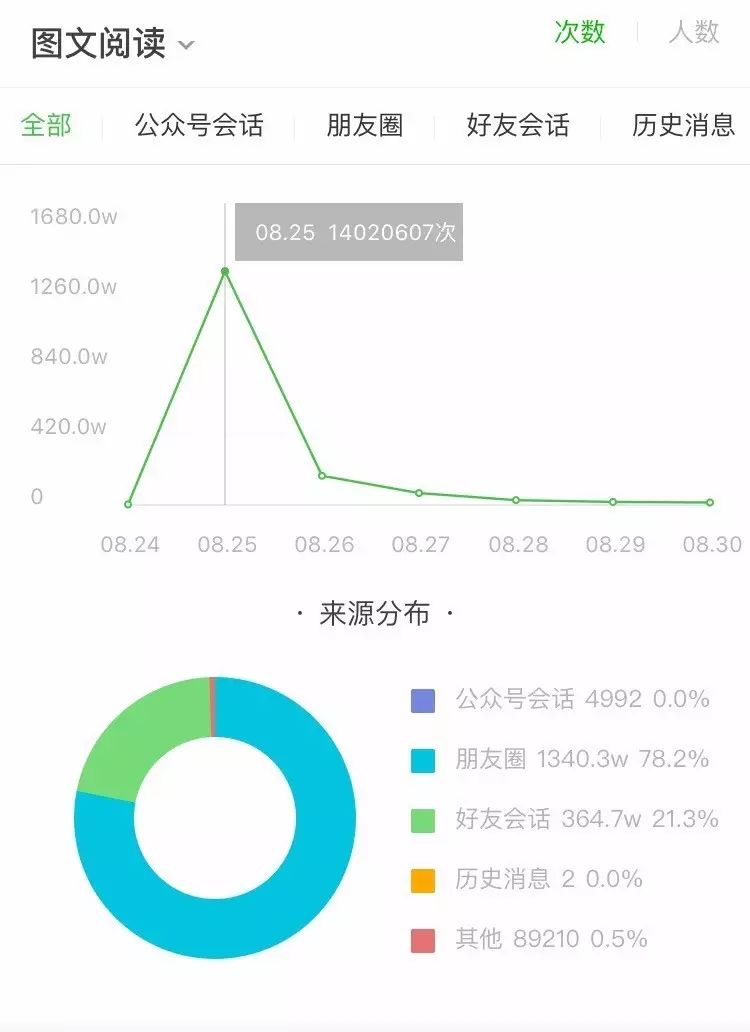Switch to the 人数 view
The height and width of the screenshot is (1032, 750).
click(x=694, y=32)
